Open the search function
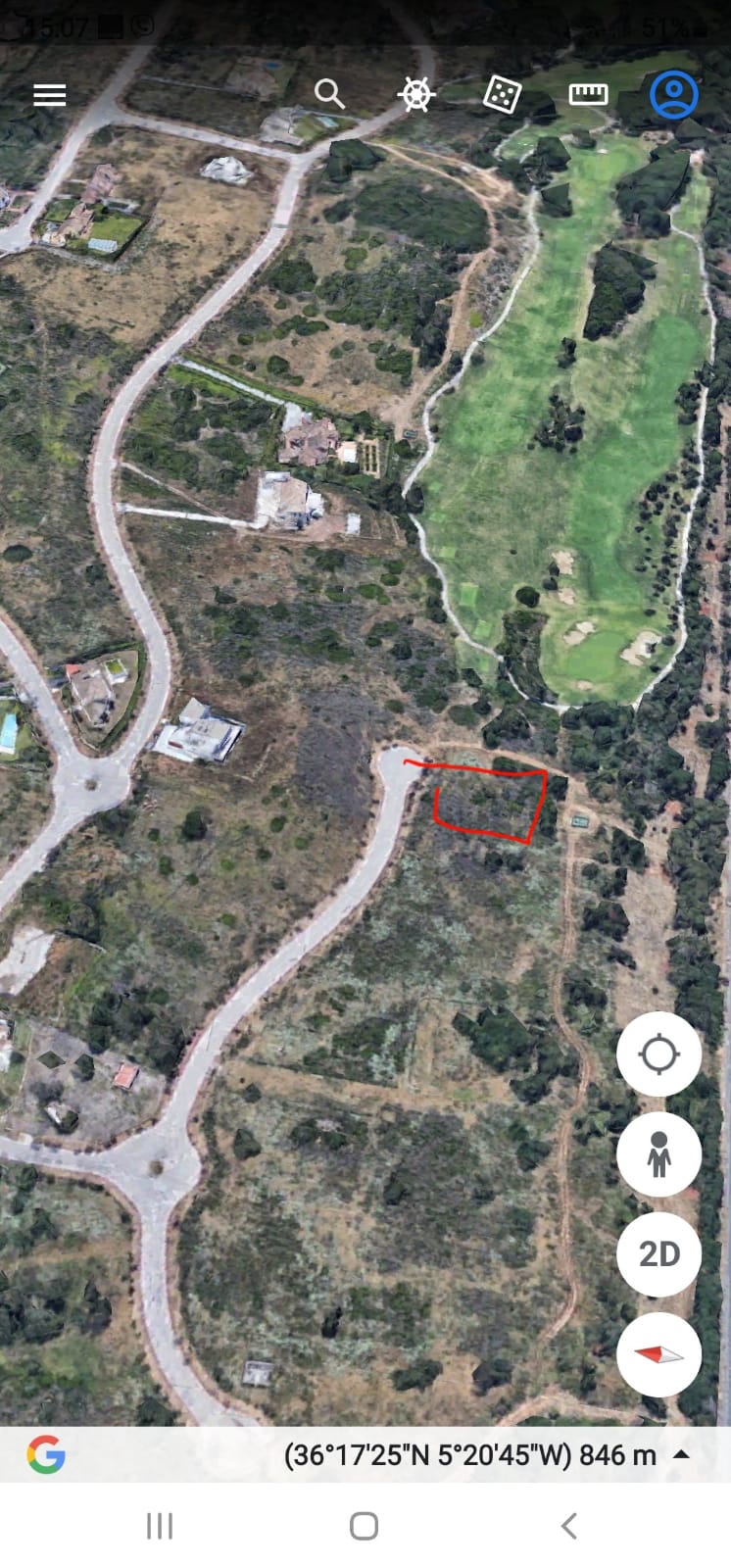 coord(329,94)
